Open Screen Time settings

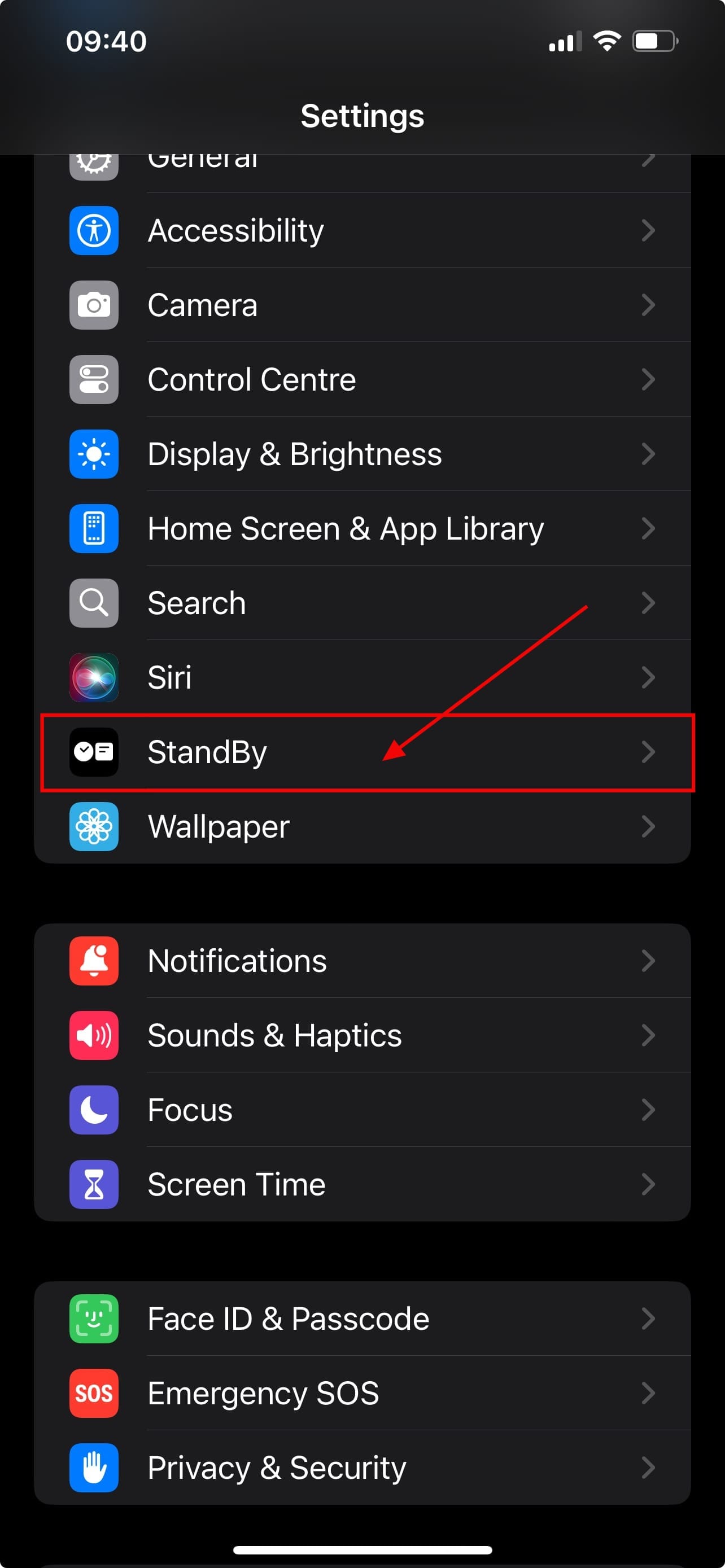point(361,1184)
